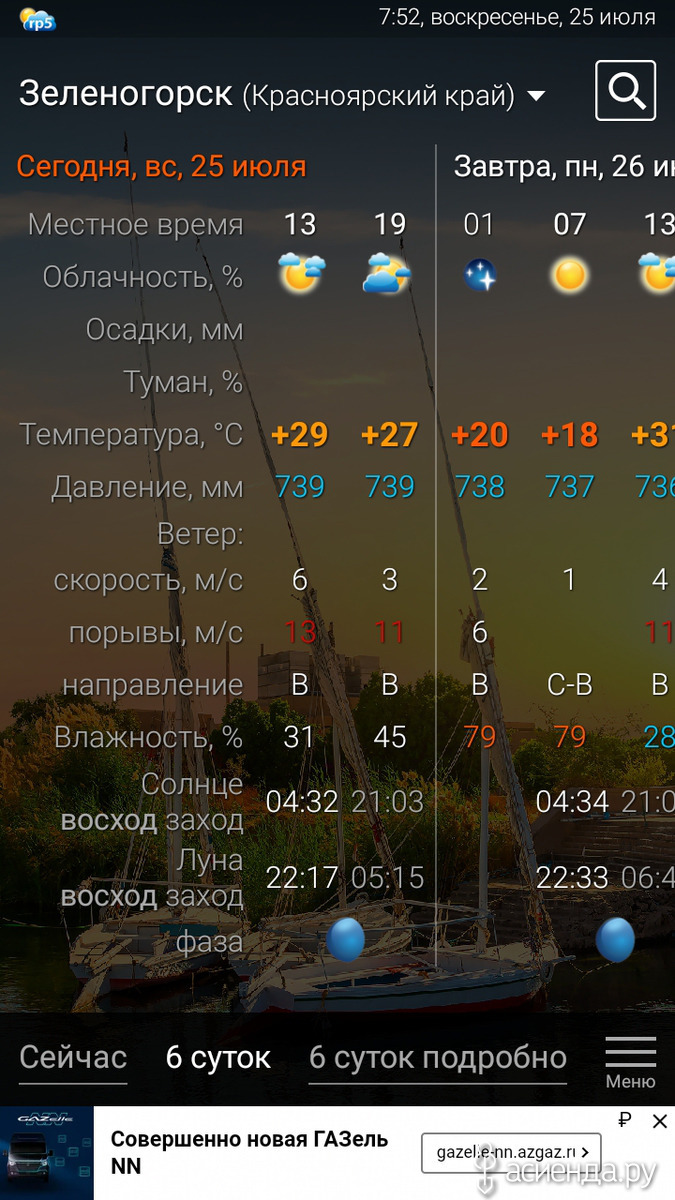The image size is (675, 1200).
Task: Select the 6 суток tab
Action: pos(218,1058)
